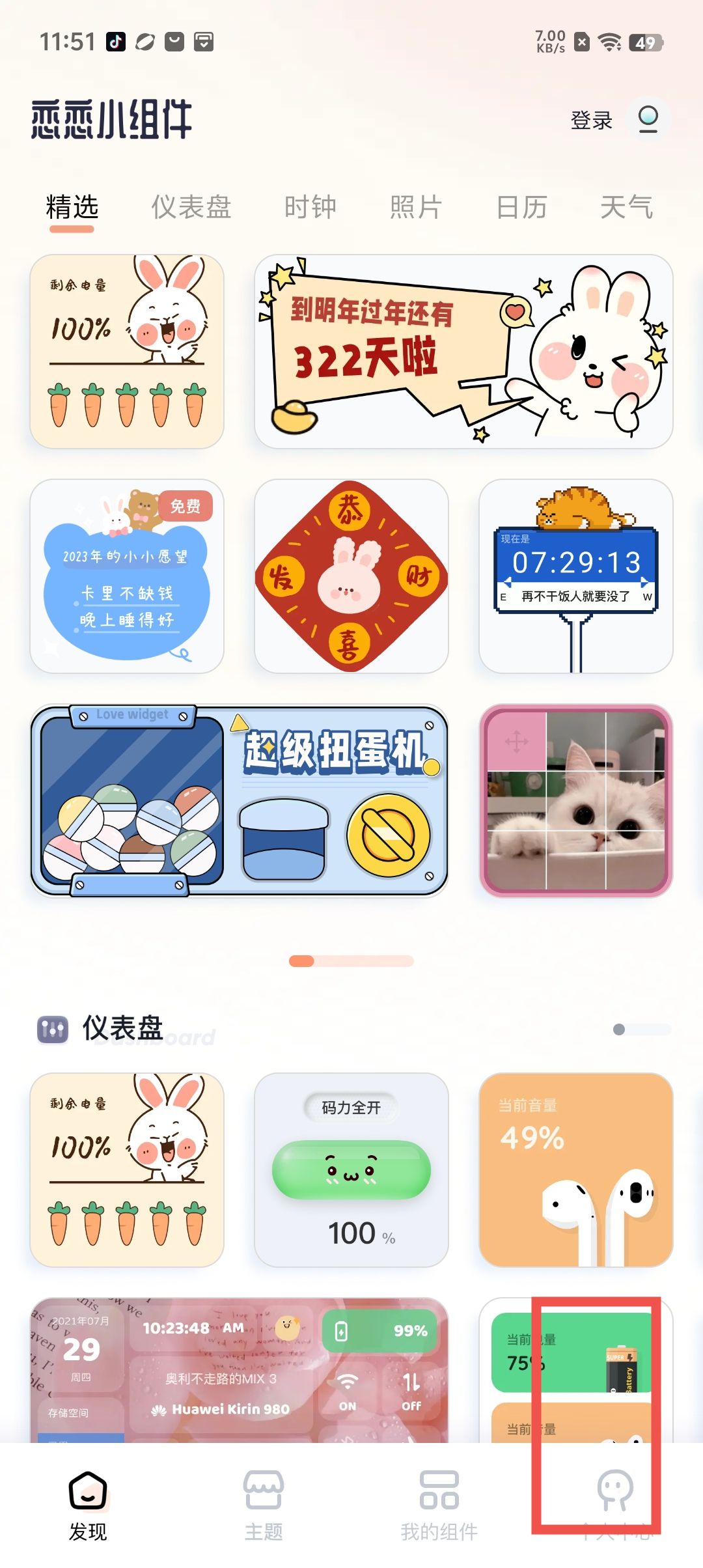Select the 精选 tab
Image resolution: width=703 pixels, height=1568 pixels.
[72, 207]
